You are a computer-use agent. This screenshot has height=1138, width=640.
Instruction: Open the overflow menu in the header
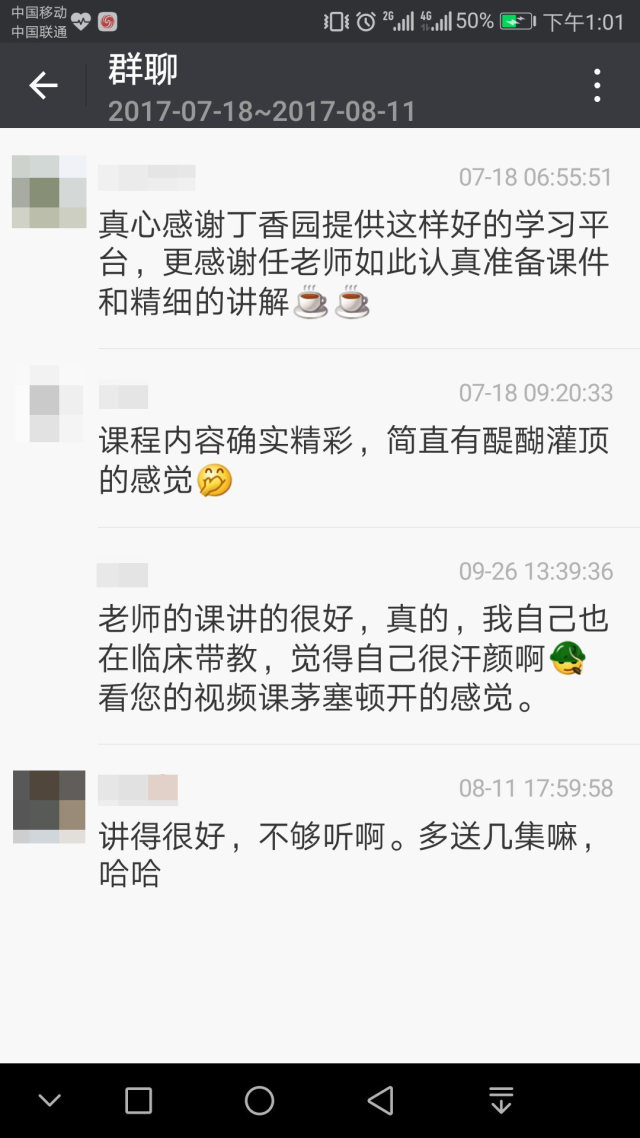597,86
